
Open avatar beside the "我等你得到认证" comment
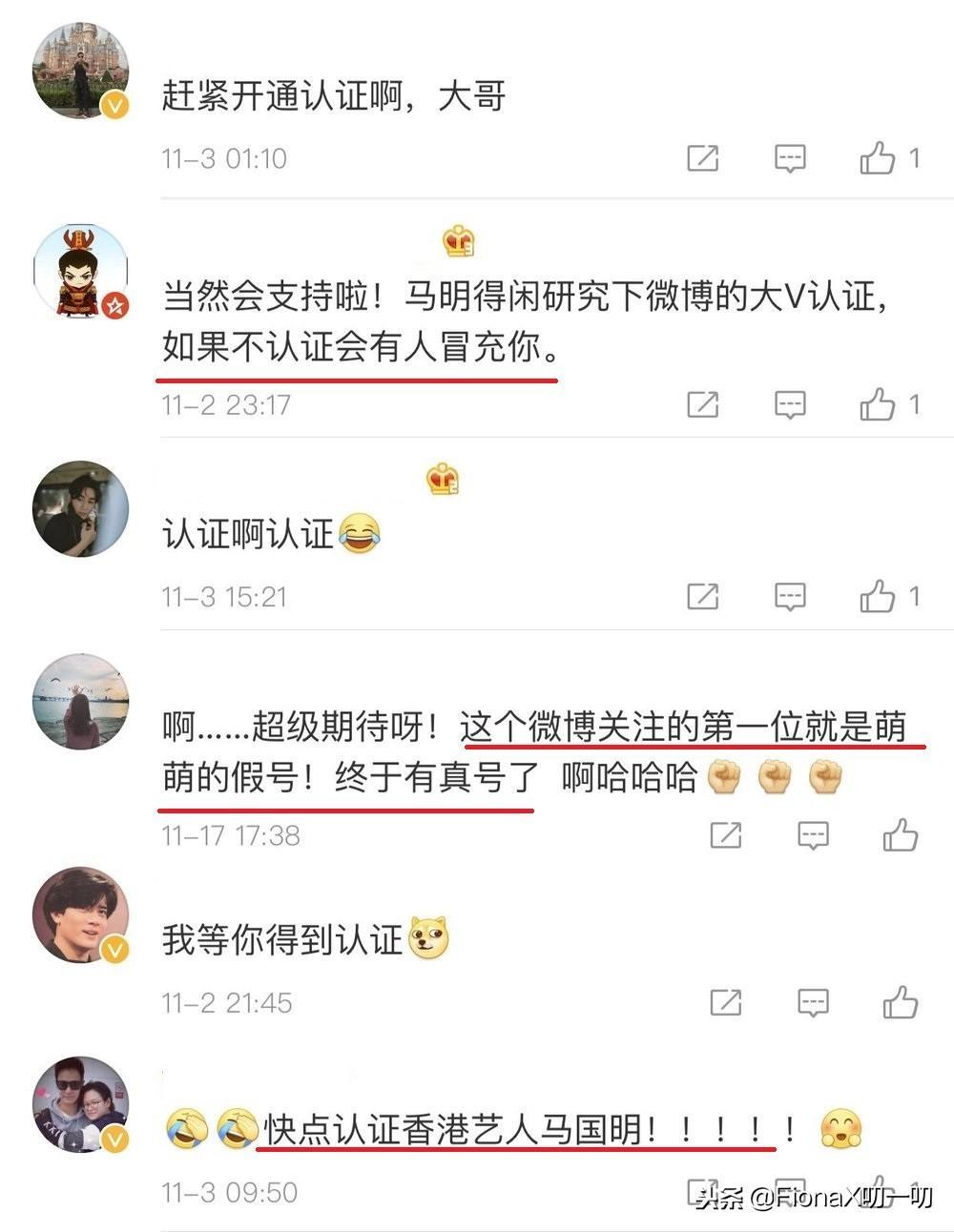(80, 914)
